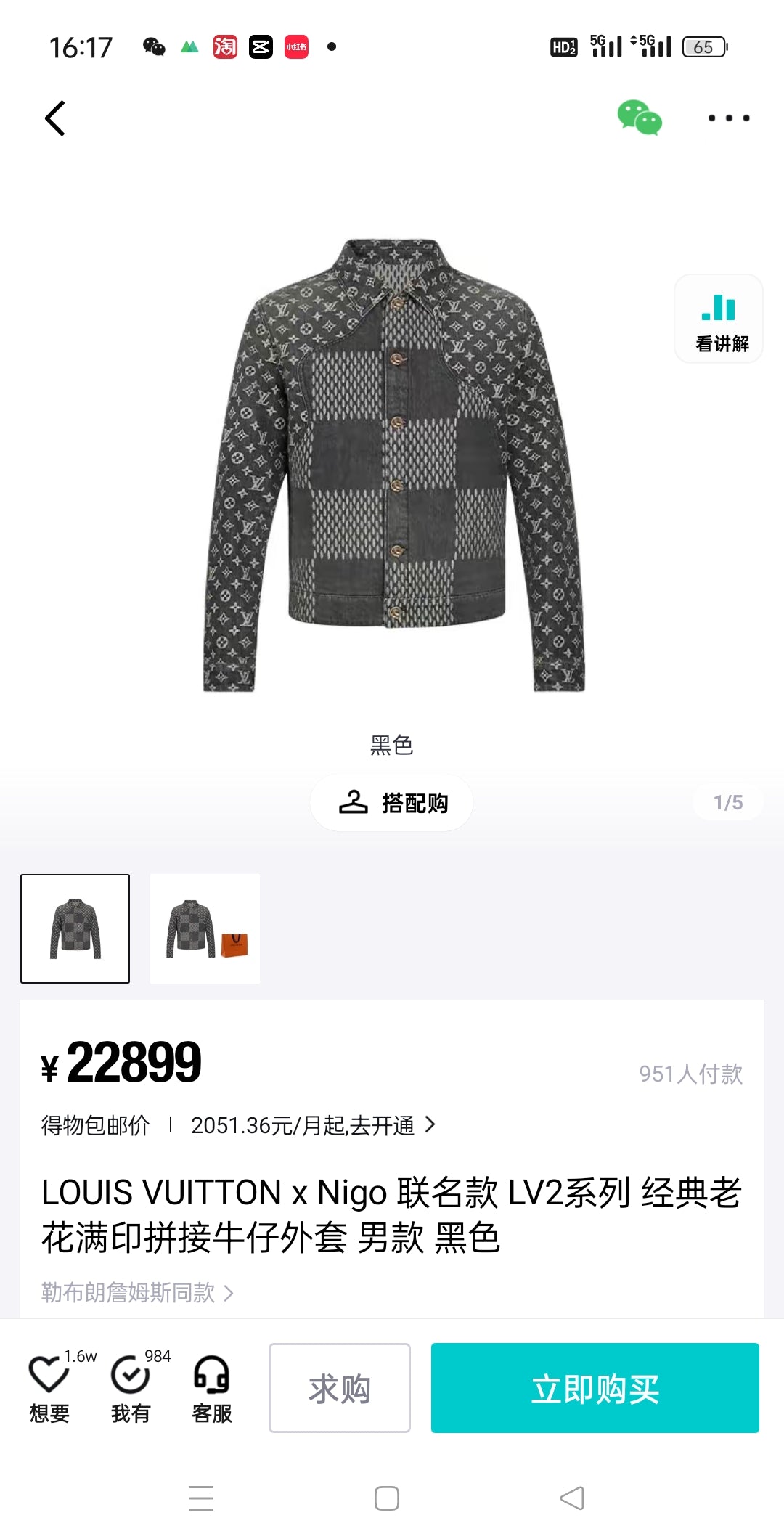
Task: Tap 立即购买 to buy now
Action: [x=595, y=1388]
